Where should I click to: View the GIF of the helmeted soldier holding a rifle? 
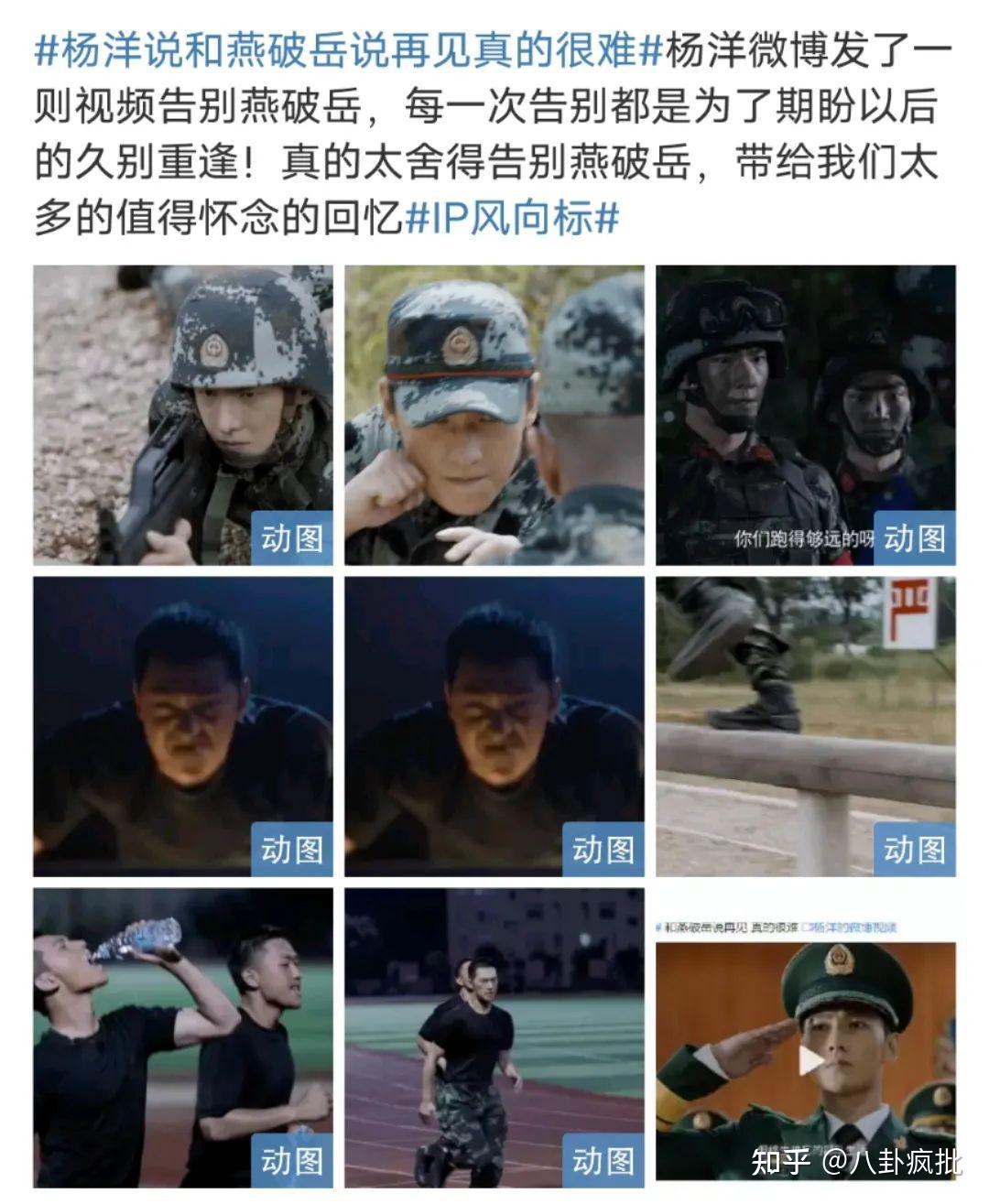[x=183, y=415]
